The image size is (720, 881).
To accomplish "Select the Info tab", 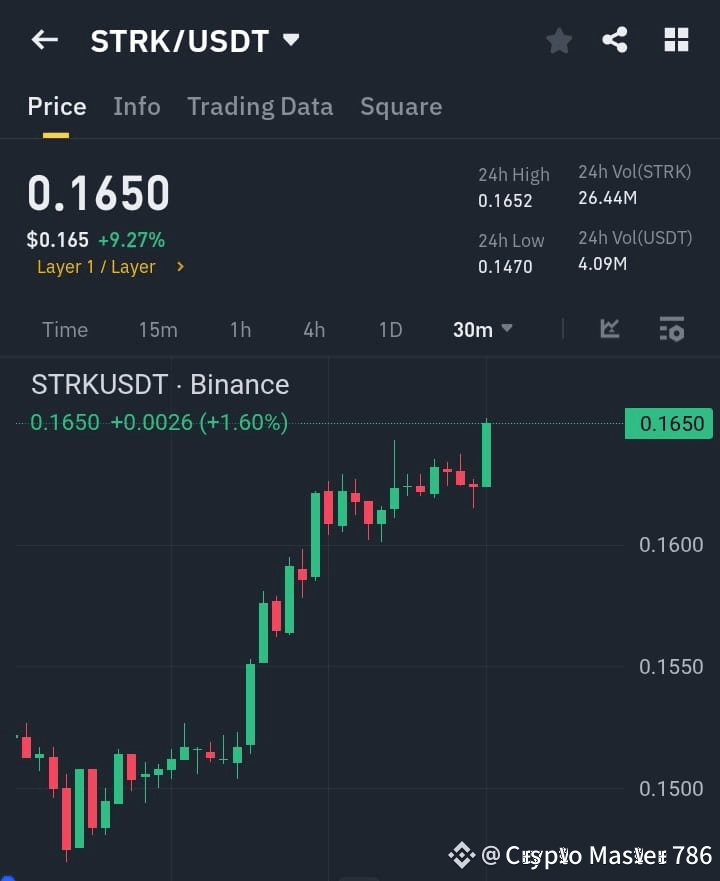I will coord(137,106).
